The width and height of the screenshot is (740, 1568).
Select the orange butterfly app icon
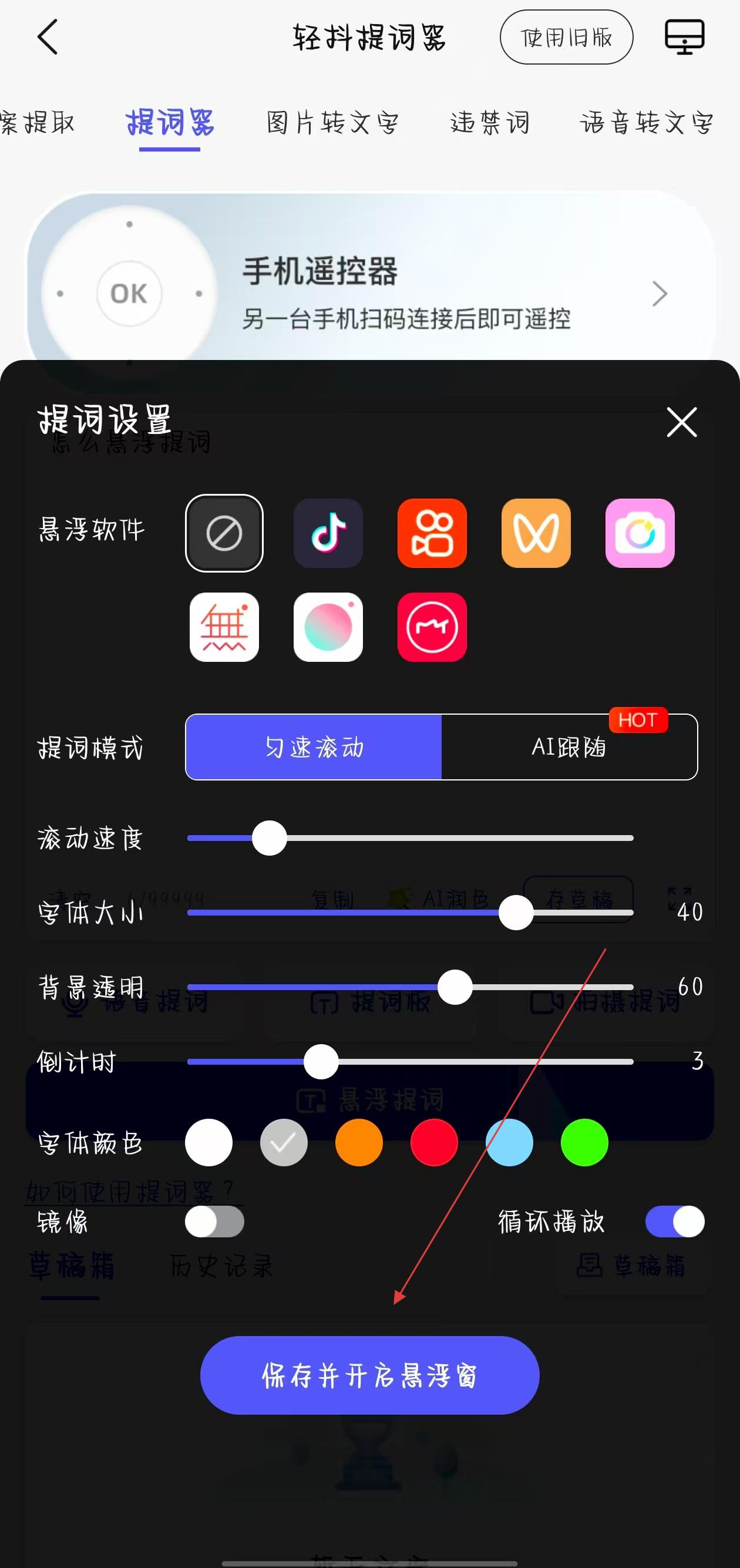[x=536, y=533]
